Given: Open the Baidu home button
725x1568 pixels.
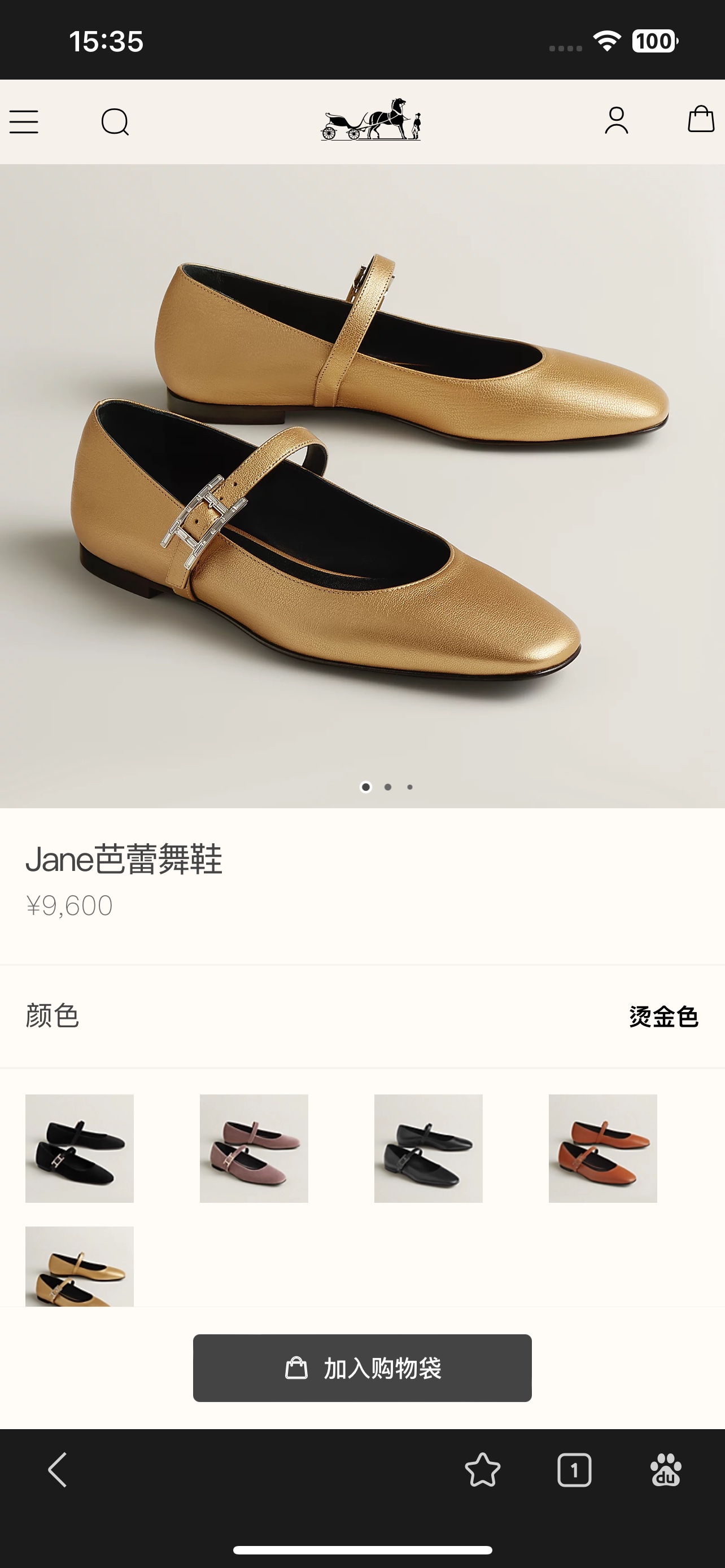Looking at the screenshot, I should tap(666, 1470).
